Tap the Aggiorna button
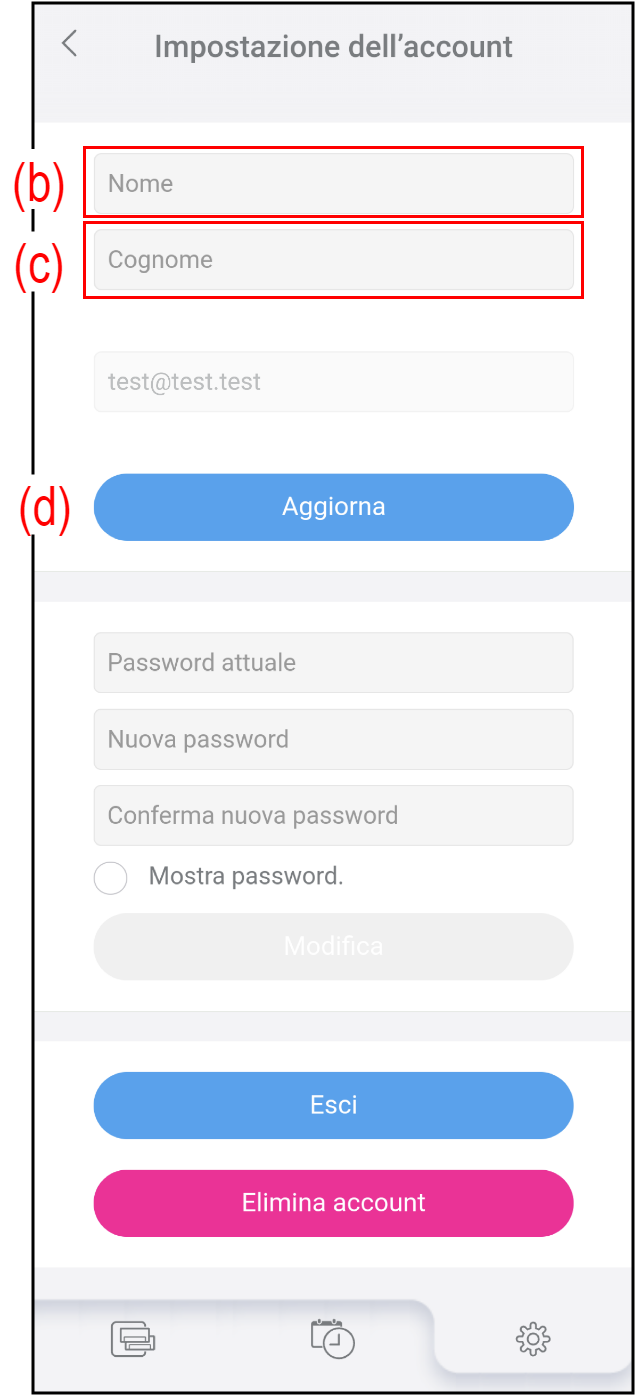Image resolution: width=637 pixels, height=1397 pixels. click(333, 507)
